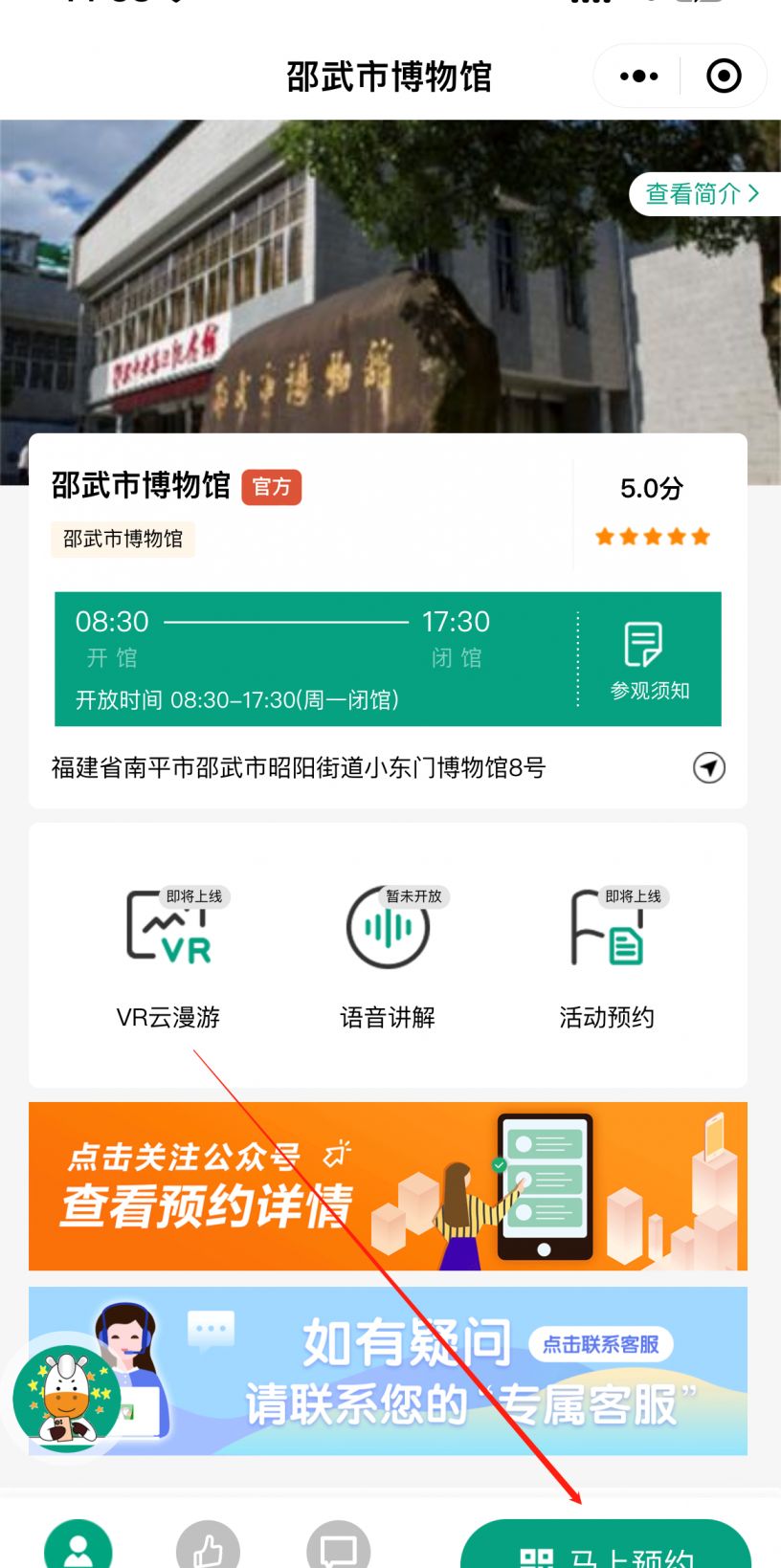781x1568 pixels.
Task: Open the mini program overflow menu
Action: (x=638, y=77)
